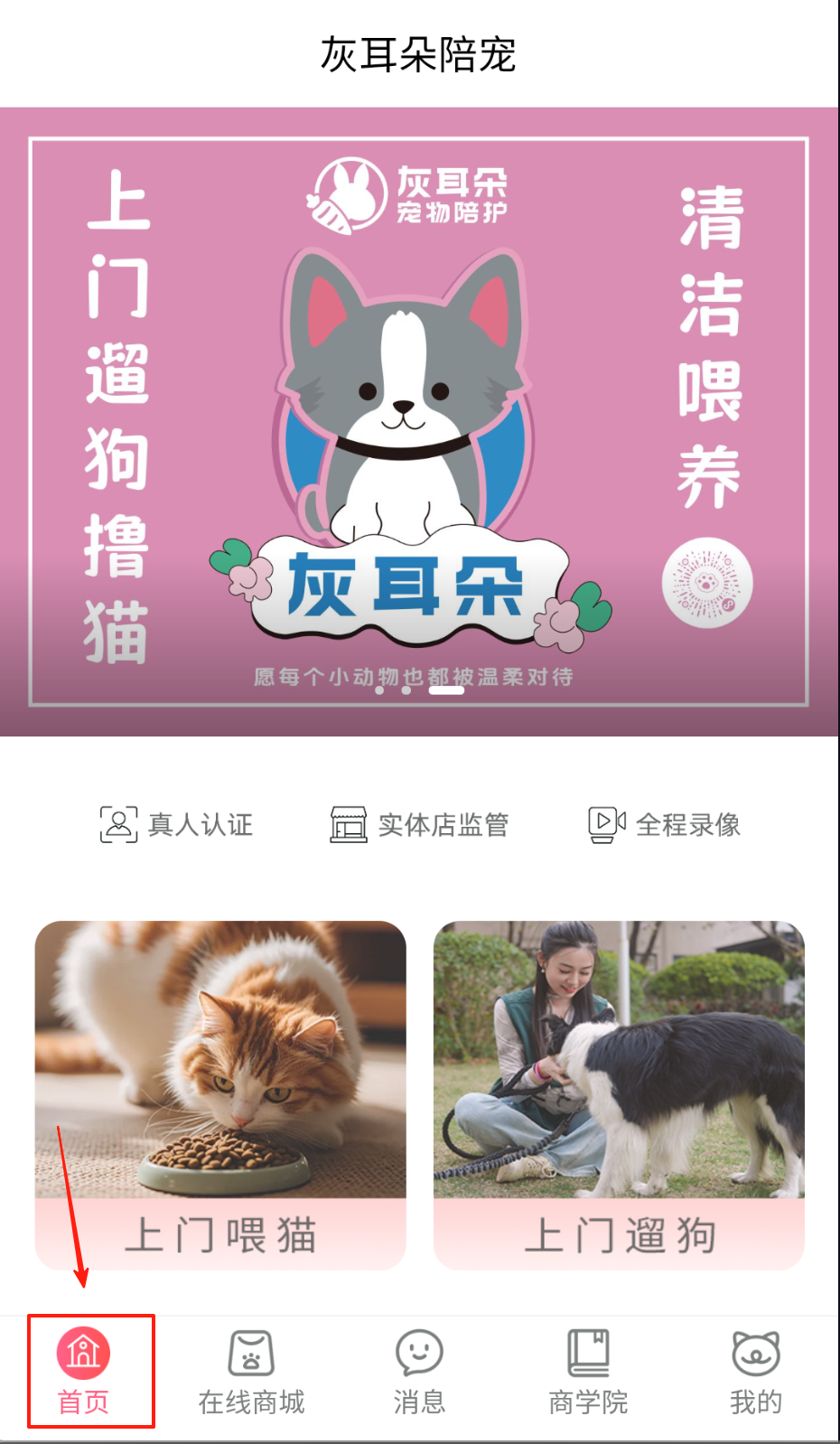Open the 灰耳朵 carousel banner
The image size is (840, 1444).
pos(419,422)
